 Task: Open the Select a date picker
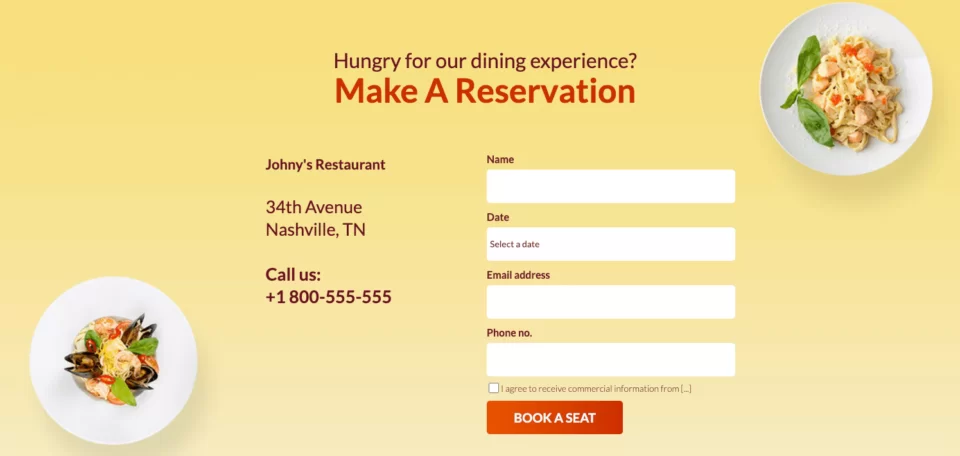pos(610,244)
